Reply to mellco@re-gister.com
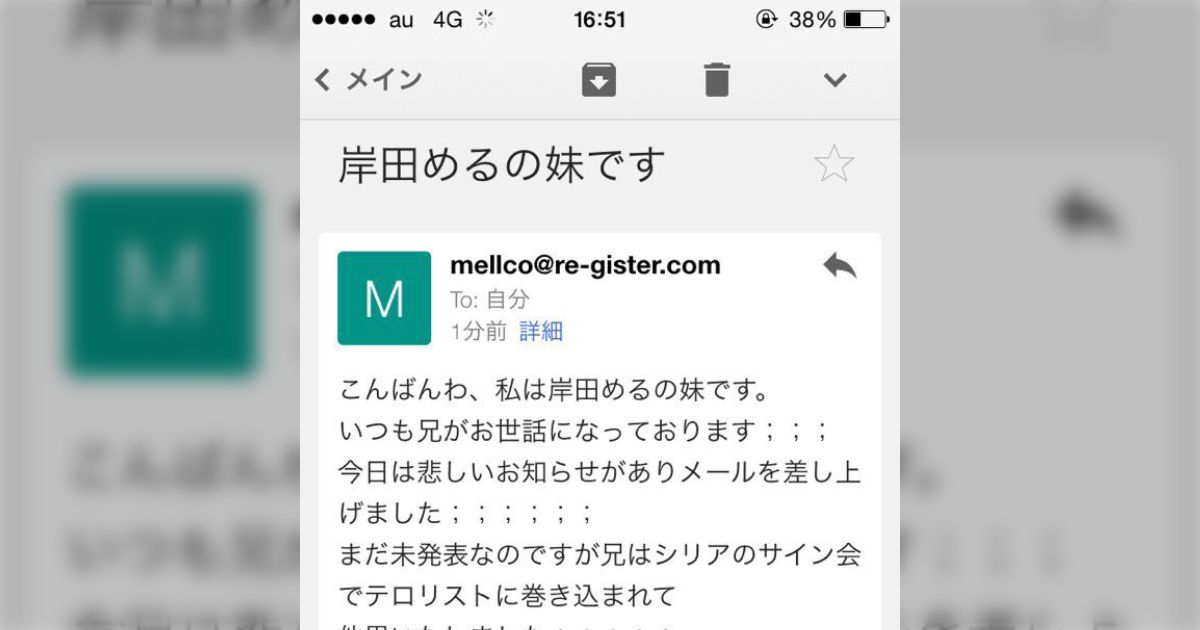 click(x=839, y=266)
